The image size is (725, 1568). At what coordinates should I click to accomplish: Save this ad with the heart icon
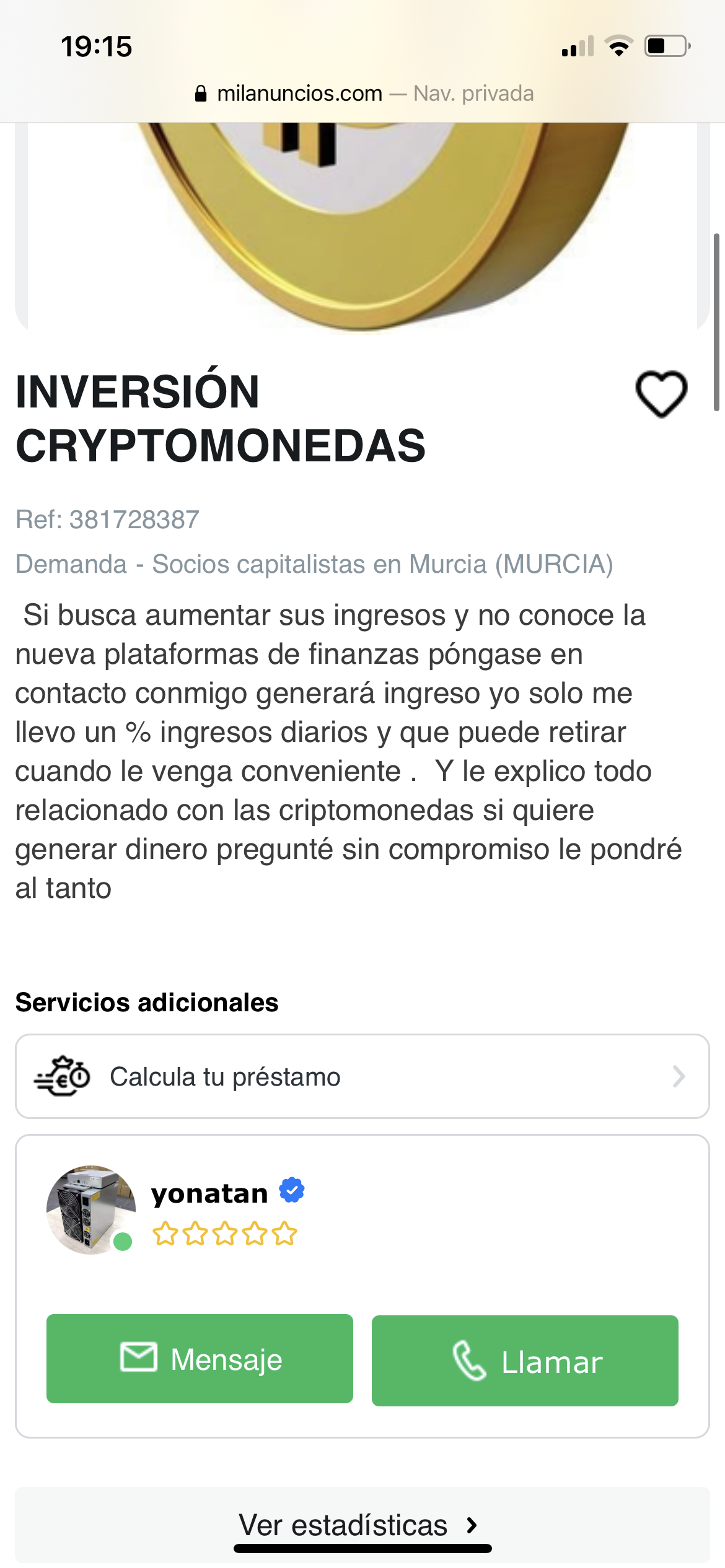point(661,394)
